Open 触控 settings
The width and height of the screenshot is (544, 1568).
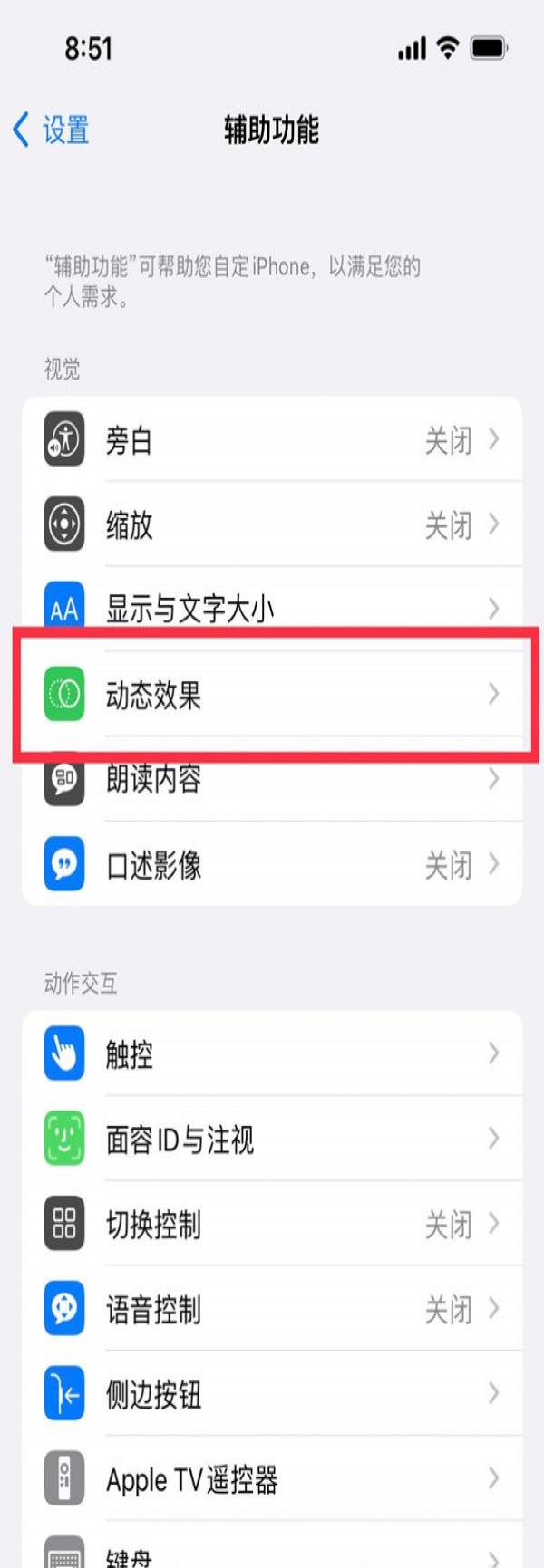tap(272, 1053)
